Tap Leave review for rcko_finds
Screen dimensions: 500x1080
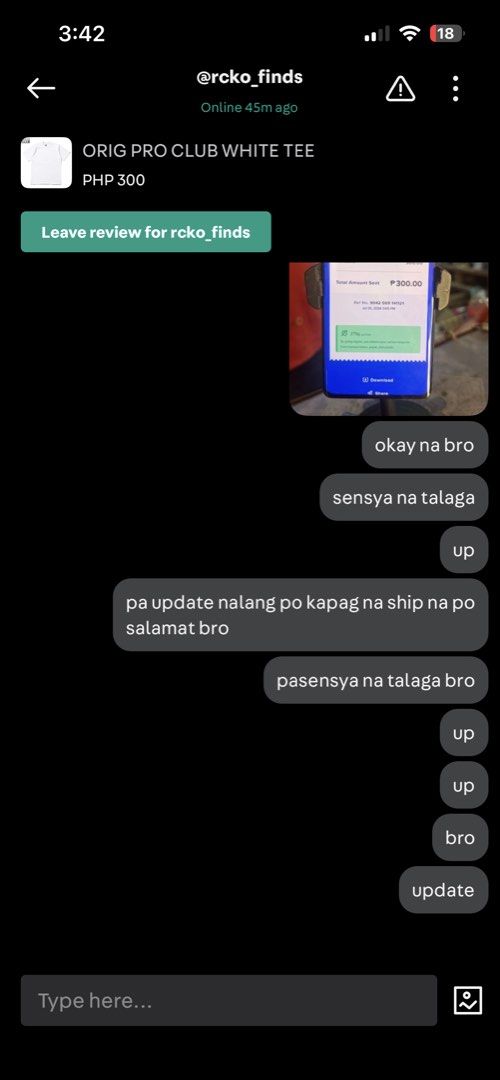146,232
